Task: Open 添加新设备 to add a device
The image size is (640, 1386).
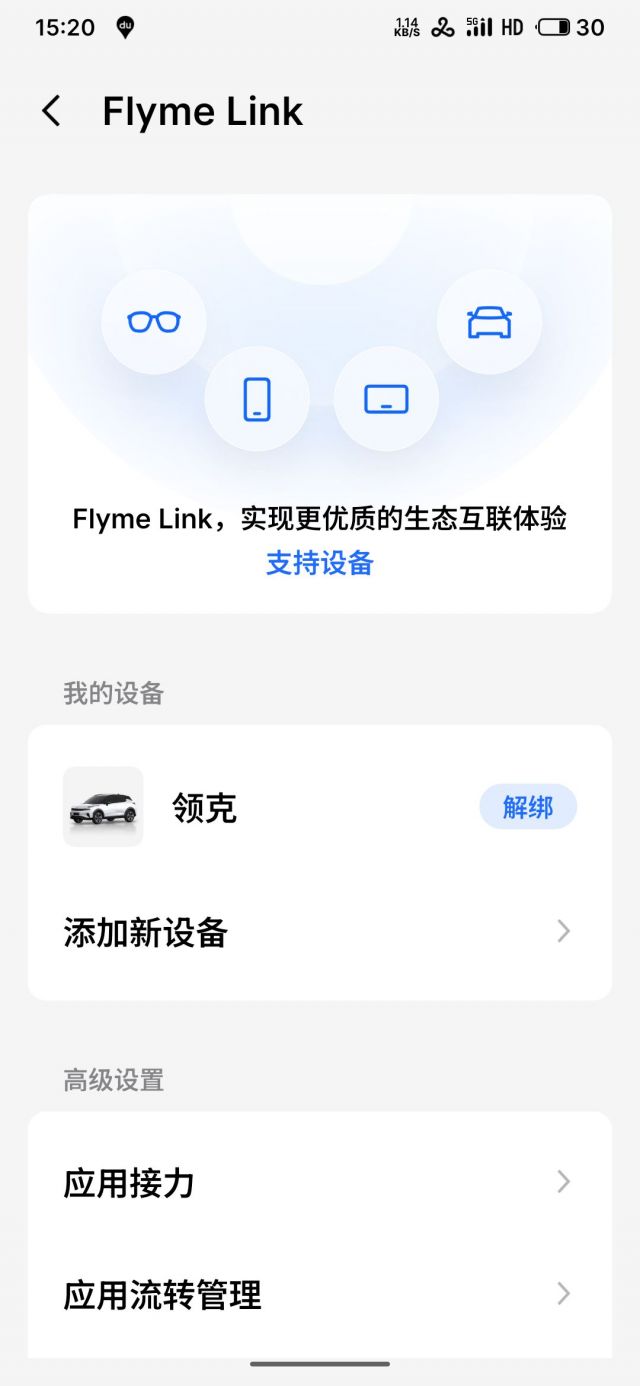Action: (x=319, y=932)
